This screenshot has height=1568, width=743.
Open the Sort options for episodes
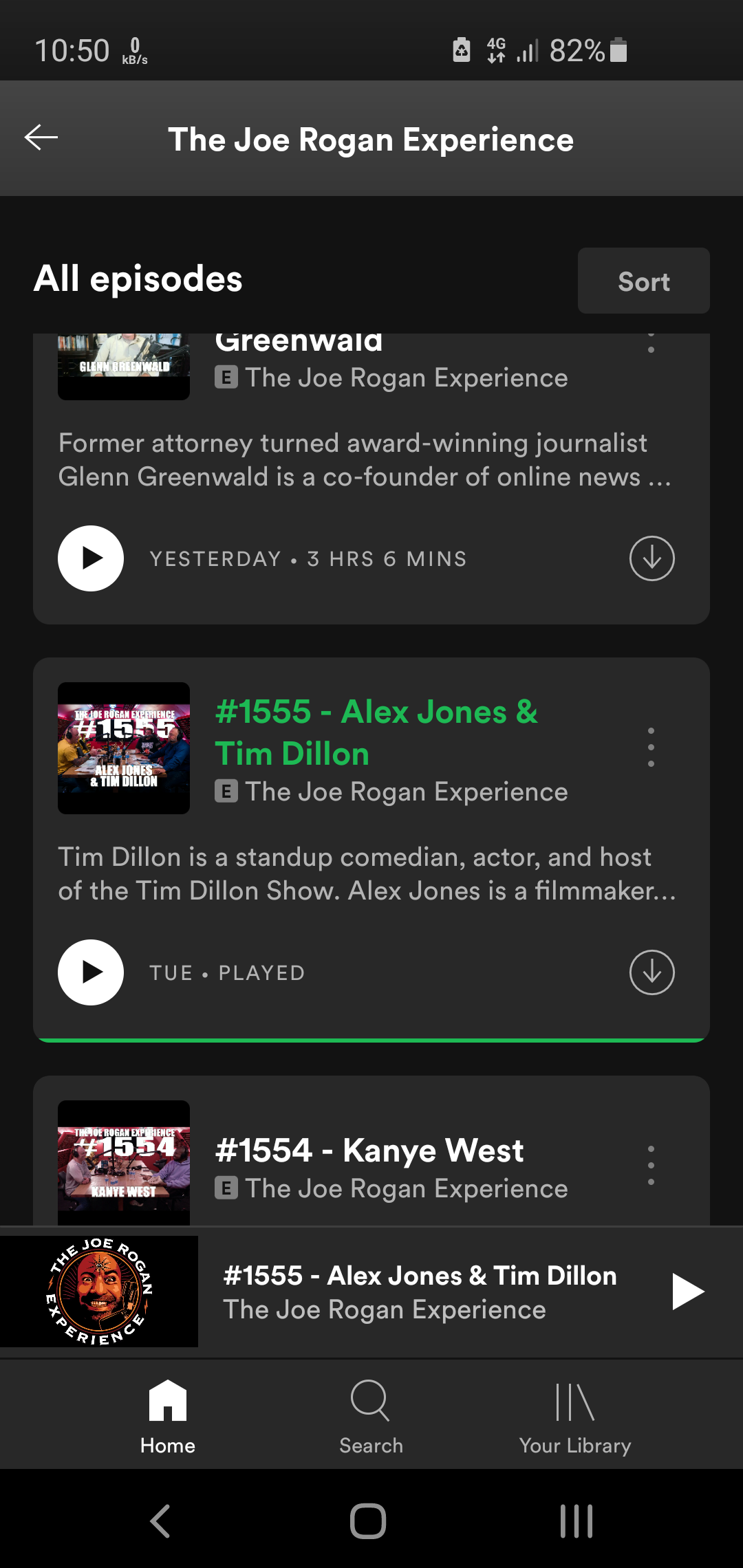643,281
